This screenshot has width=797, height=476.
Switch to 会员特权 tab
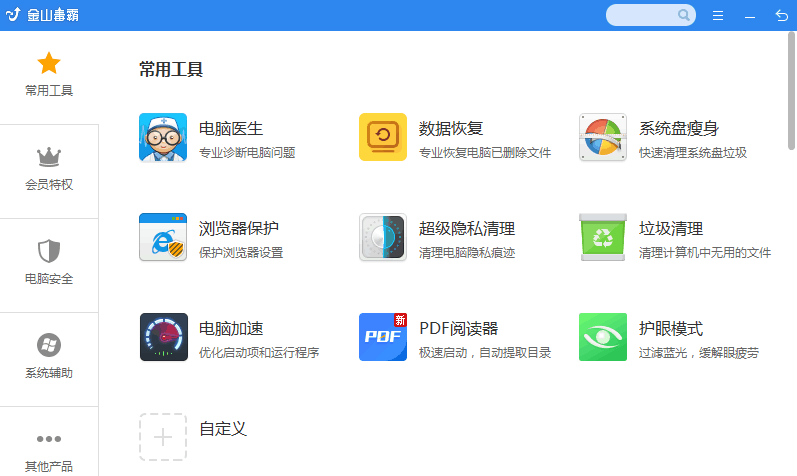pyautogui.click(x=49, y=168)
